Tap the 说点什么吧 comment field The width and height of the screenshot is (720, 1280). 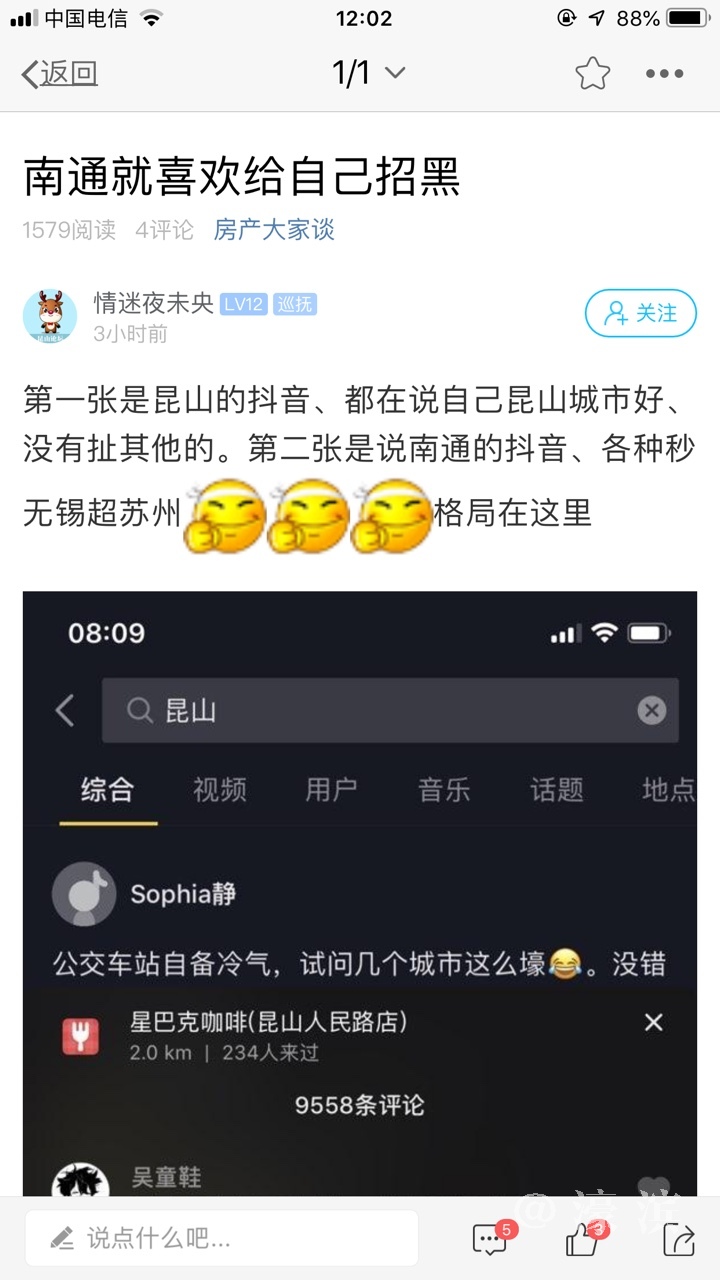click(222, 1239)
